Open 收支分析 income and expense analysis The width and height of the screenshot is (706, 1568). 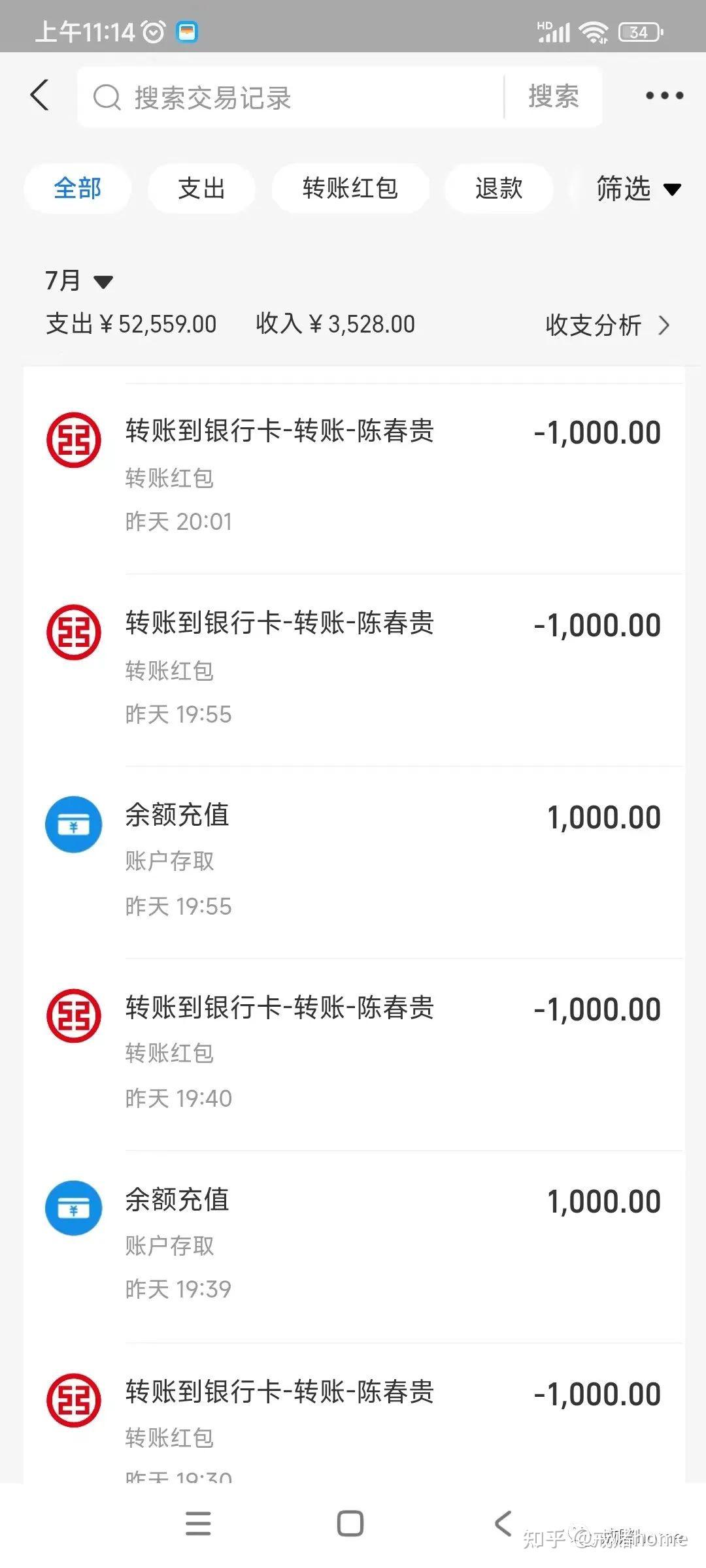pos(608,325)
